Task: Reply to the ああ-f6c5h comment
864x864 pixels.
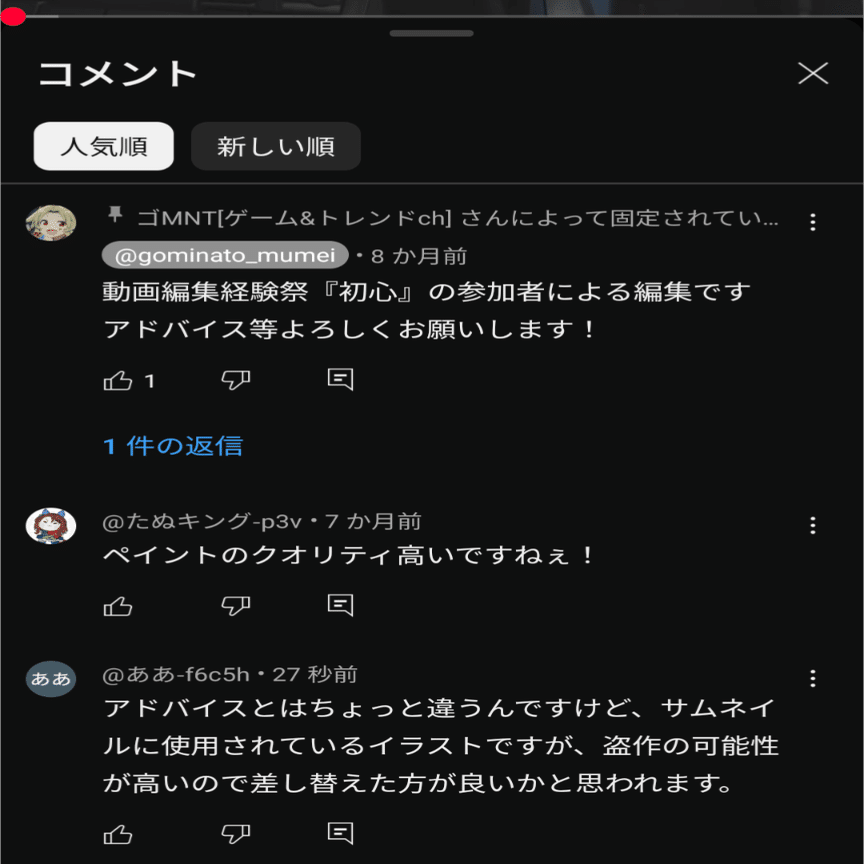Action: click(x=340, y=833)
